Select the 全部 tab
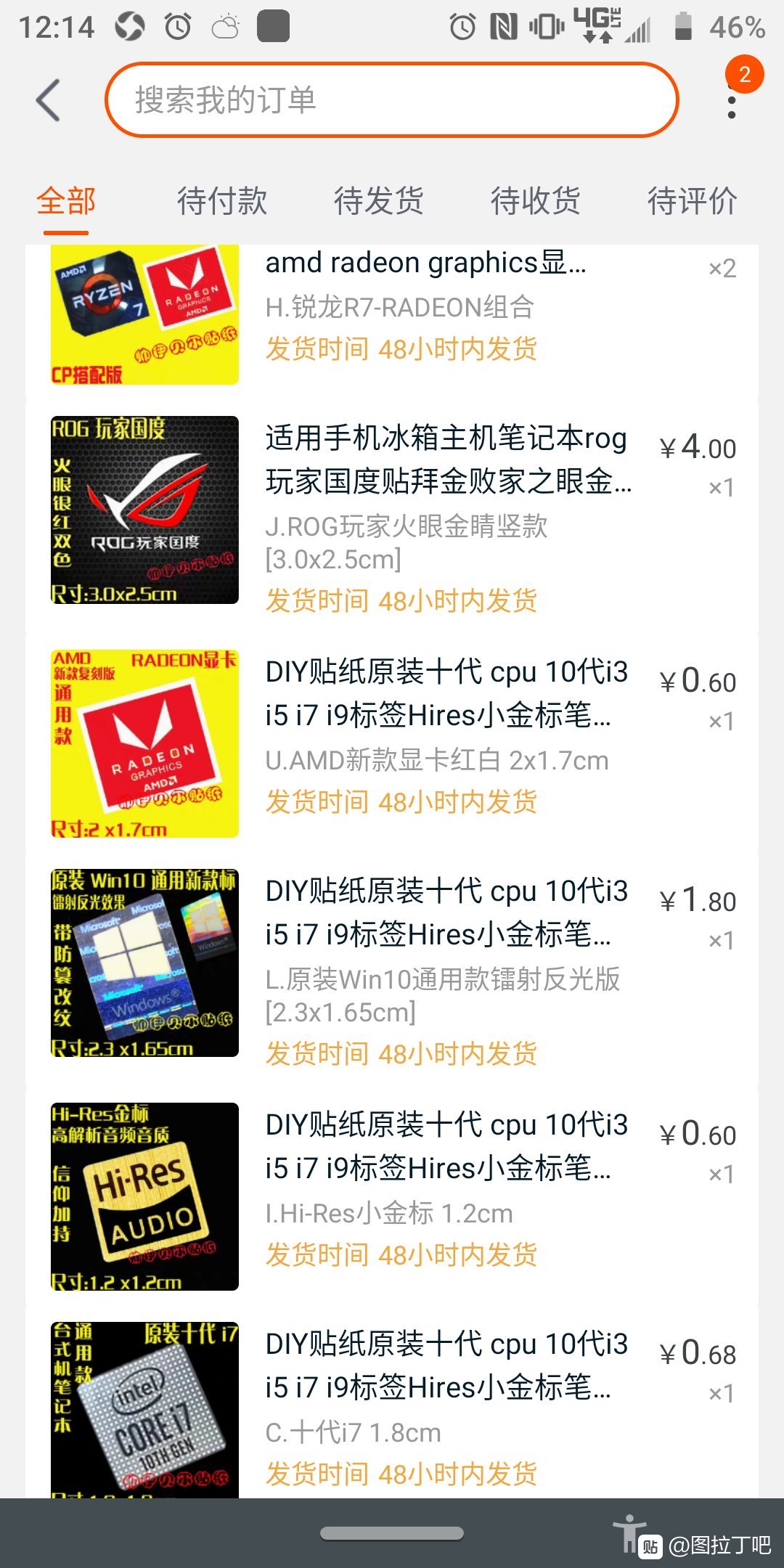The width and height of the screenshot is (784, 1568). 66,201
